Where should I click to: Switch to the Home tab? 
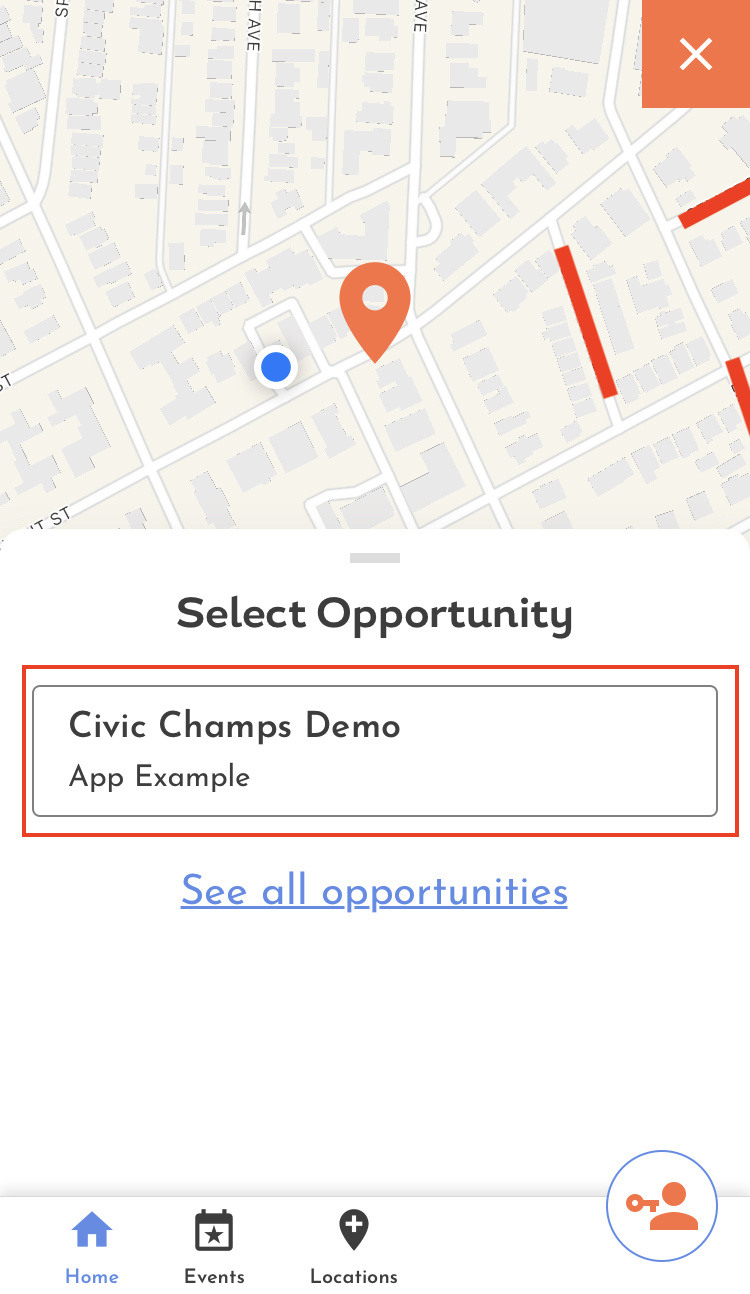pyautogui.click(x=92, y=1246)
